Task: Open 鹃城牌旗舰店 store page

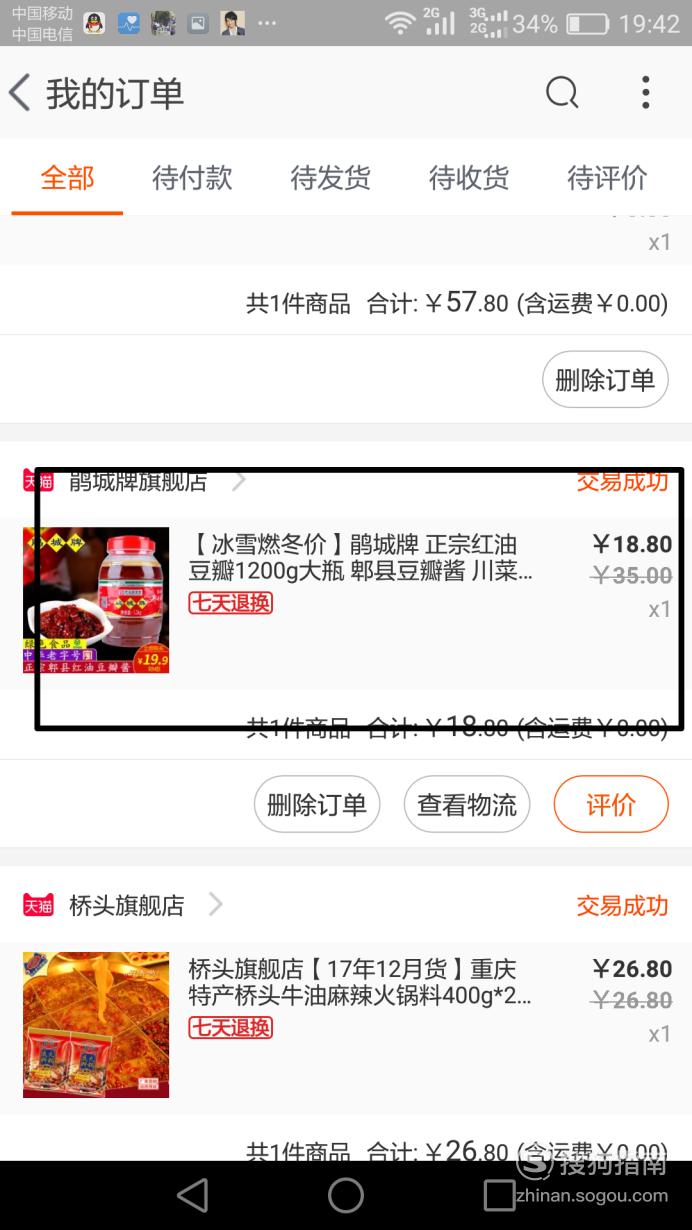Action: [x=136, y=482]
